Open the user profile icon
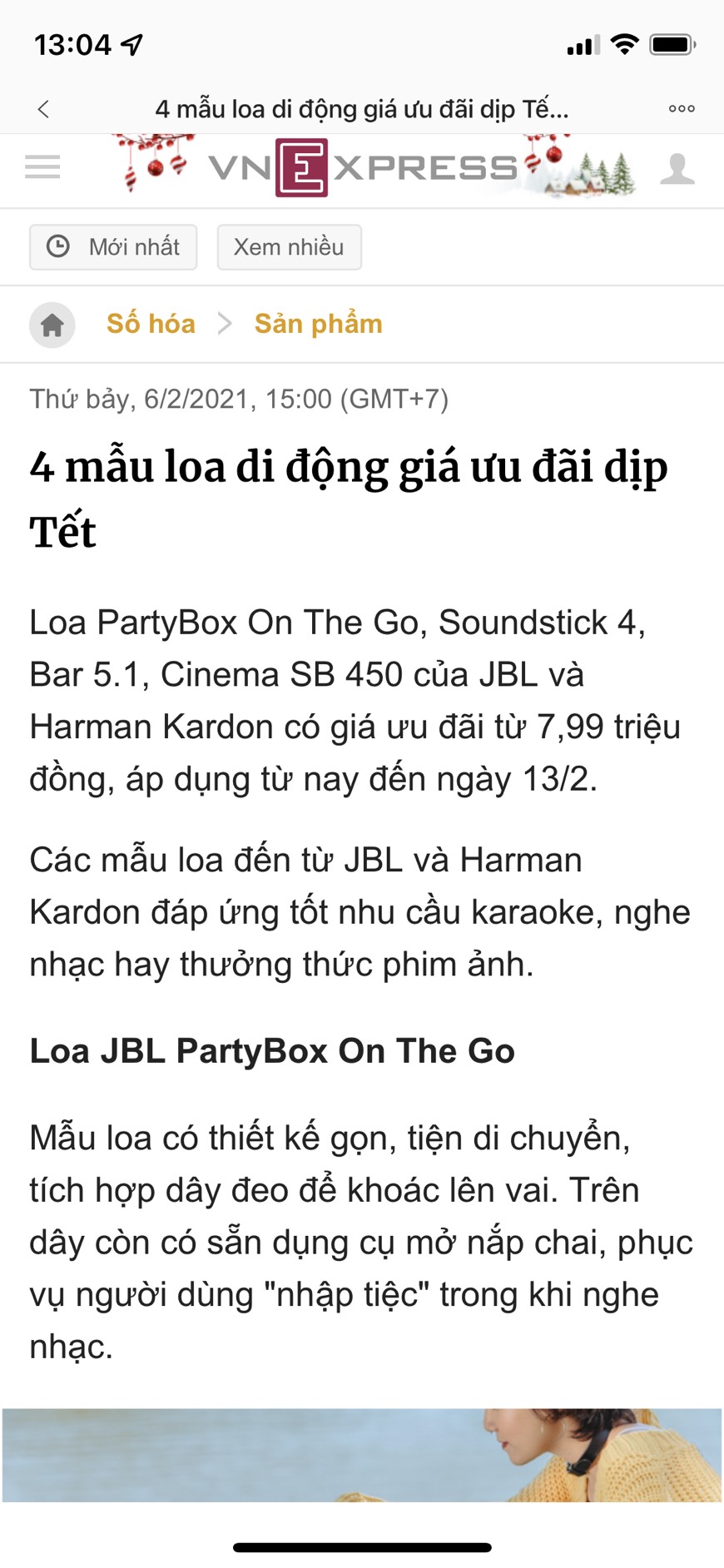 (x=677, y=169)
